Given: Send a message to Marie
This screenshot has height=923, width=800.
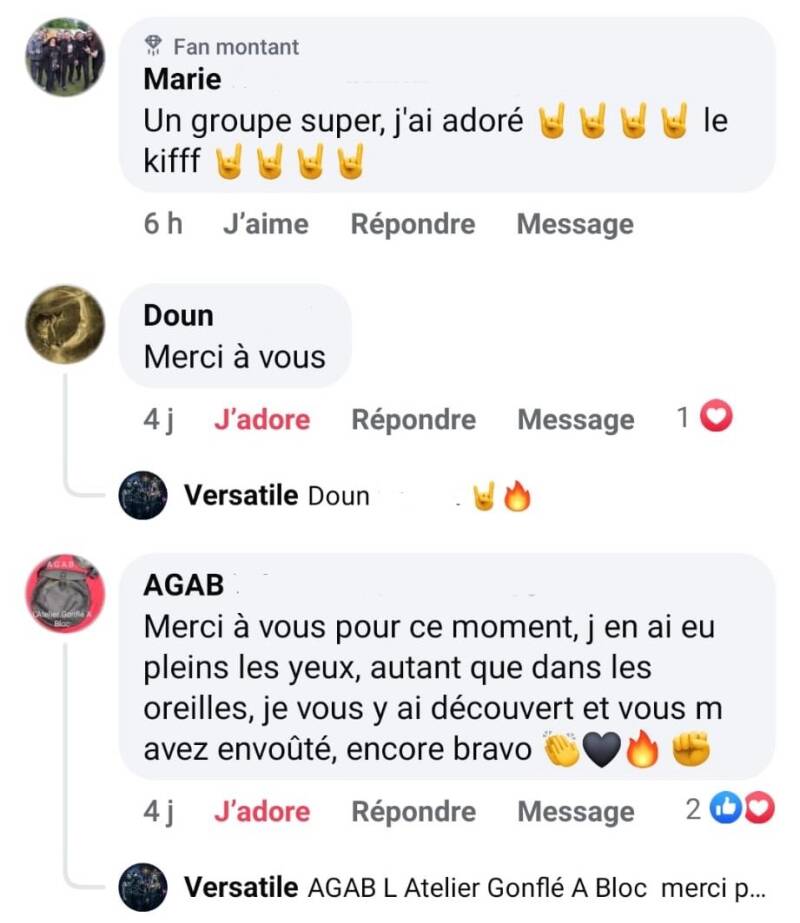Looking at the screenshot, I should [574, 224].
